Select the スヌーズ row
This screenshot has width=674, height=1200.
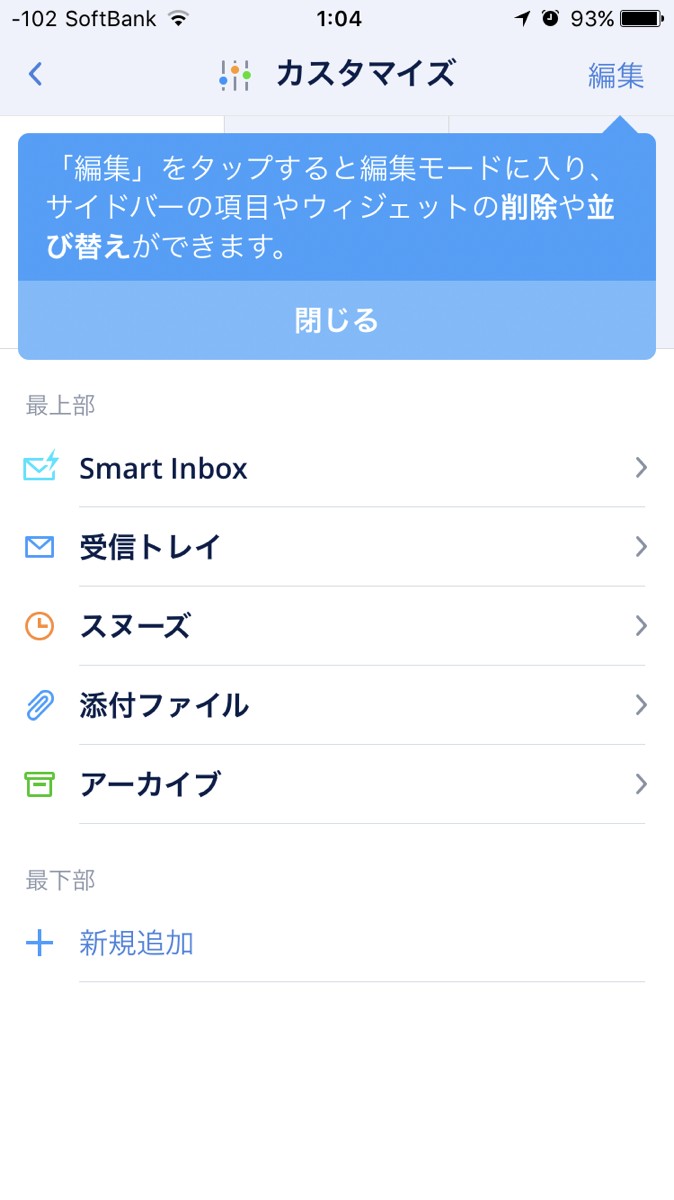(x=336, y=626)
